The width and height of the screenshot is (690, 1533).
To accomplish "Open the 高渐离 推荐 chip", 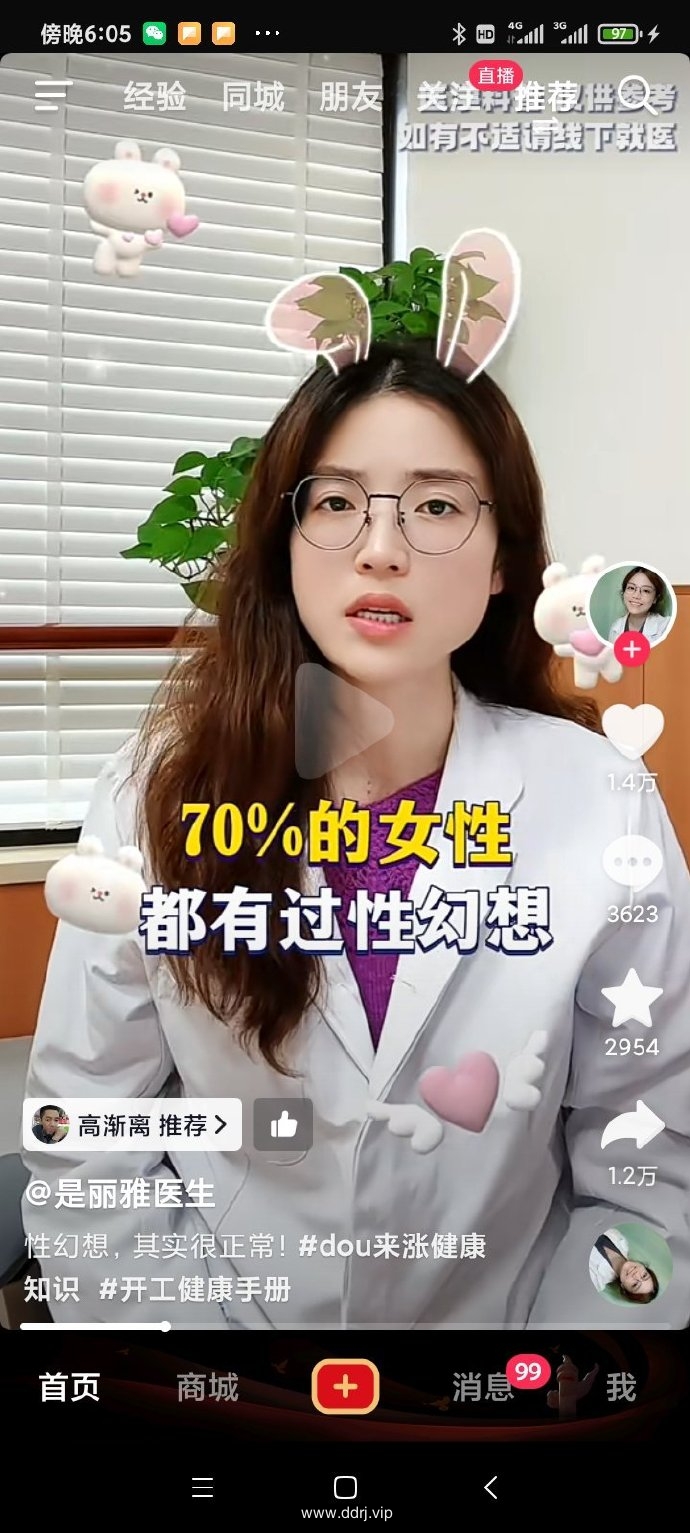I will coord(132,1126).
